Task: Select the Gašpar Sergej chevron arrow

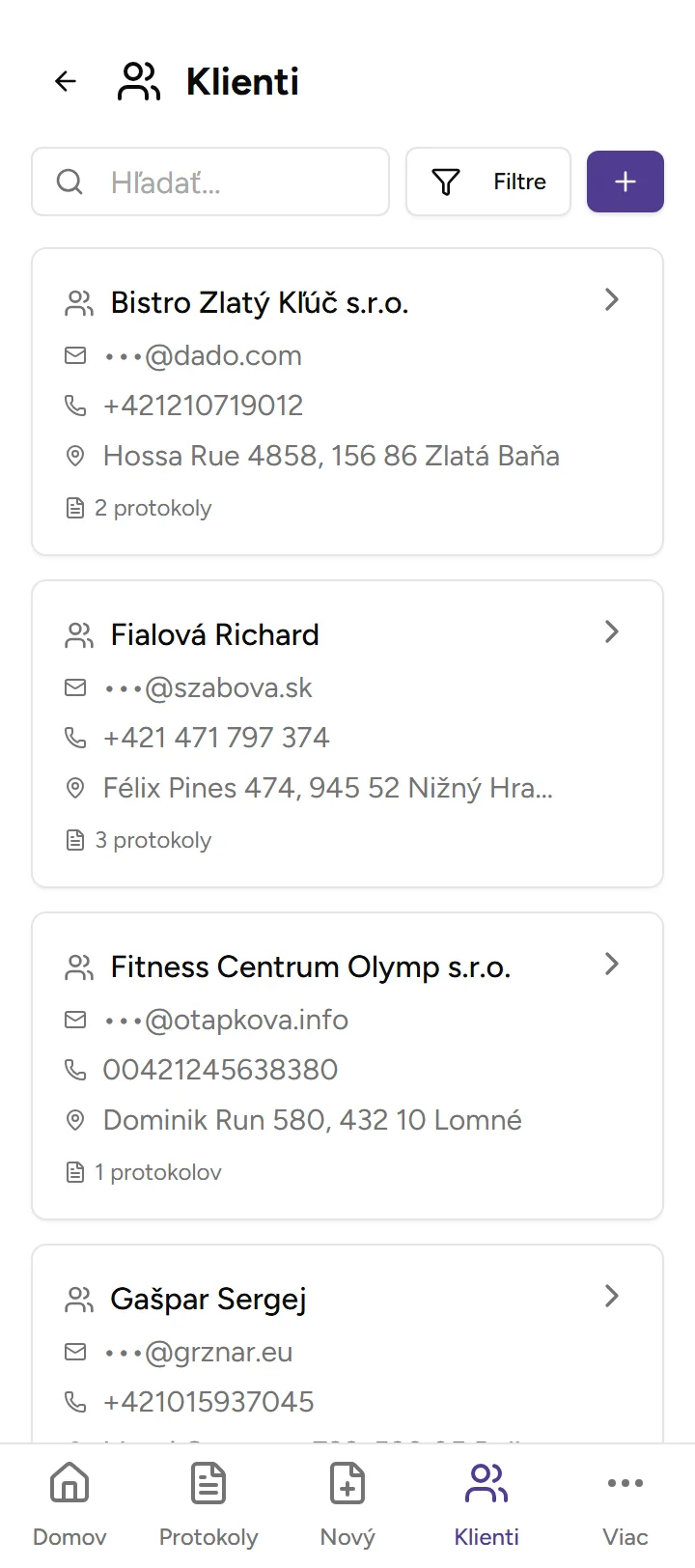Action: 611,1297
